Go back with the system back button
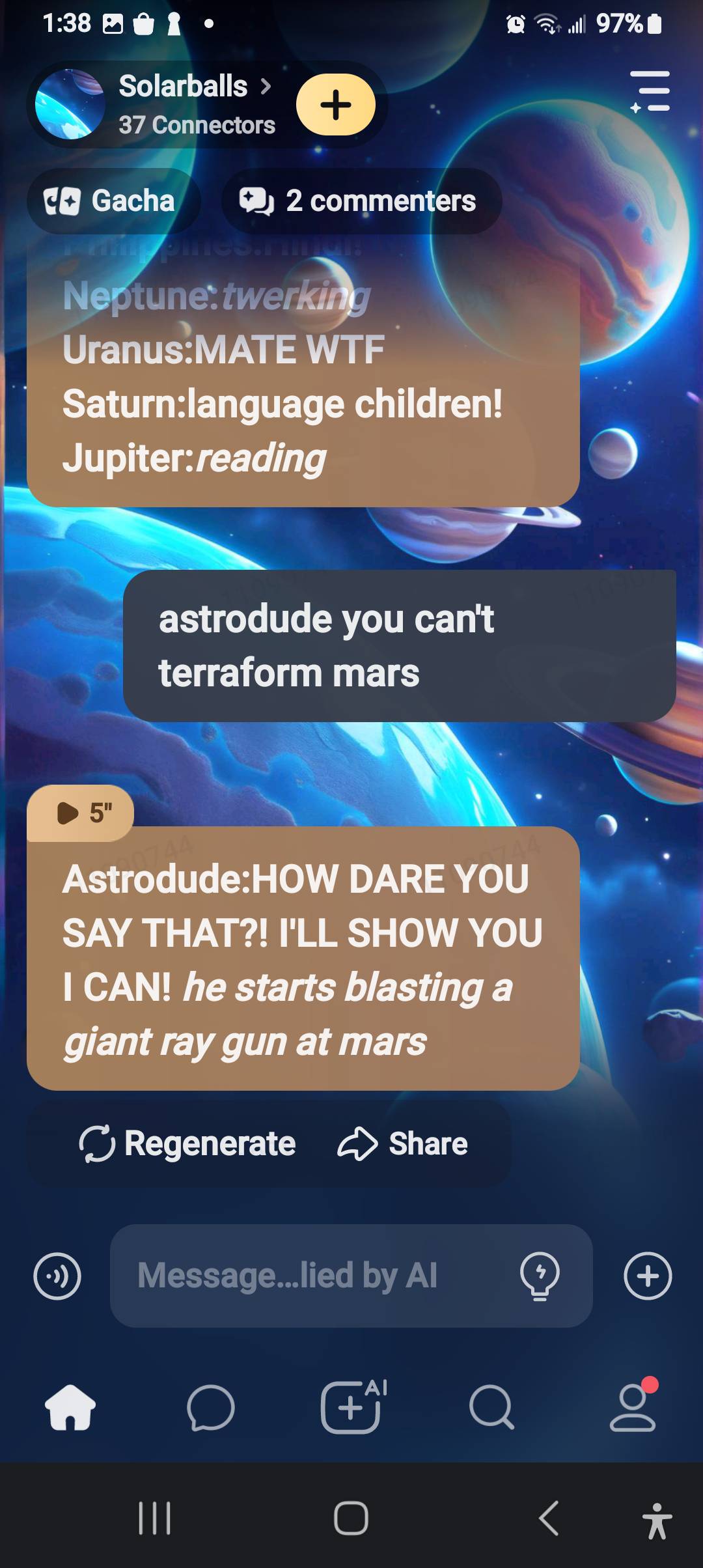 [549, 1519]
